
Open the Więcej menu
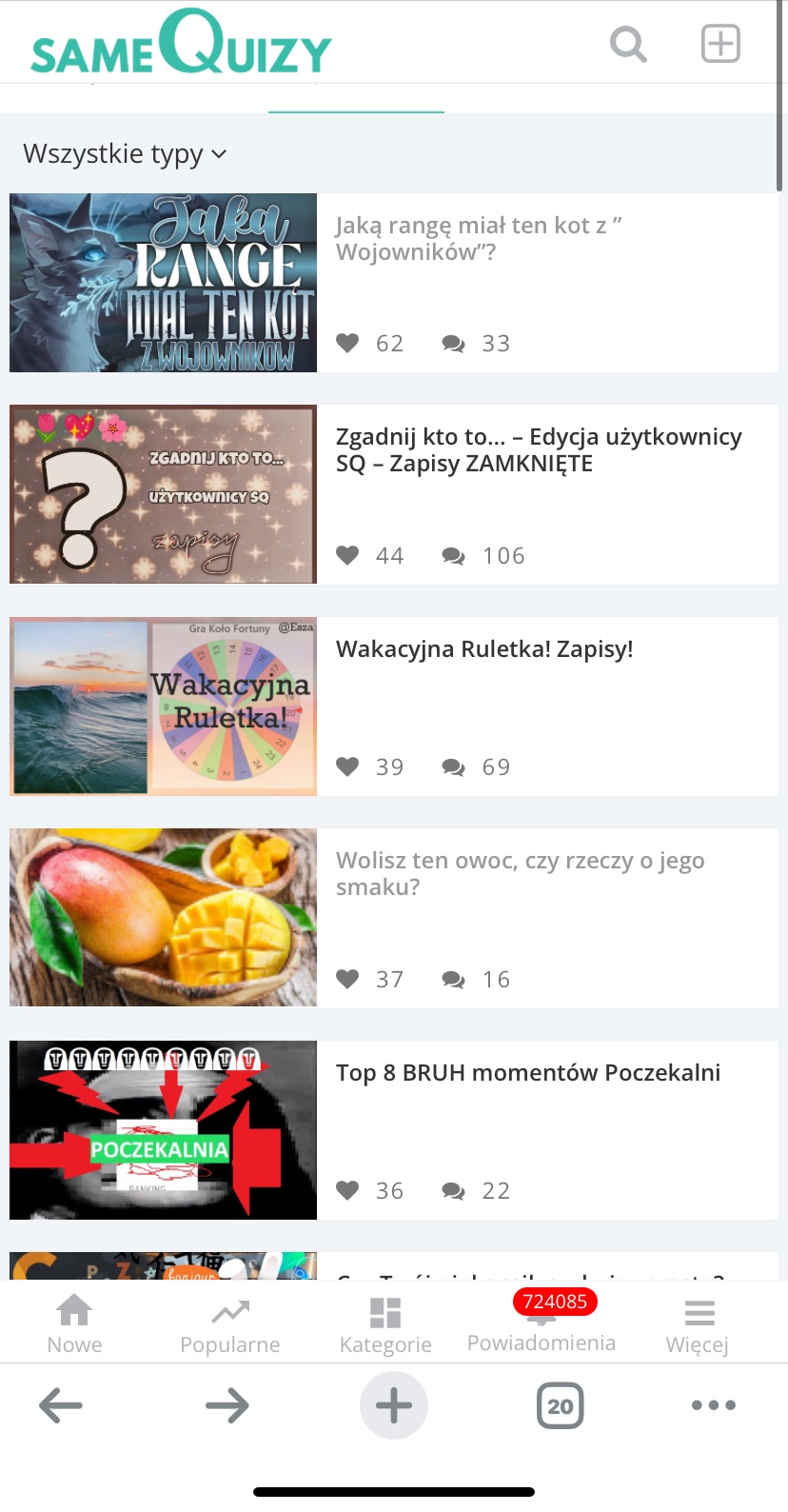698,1323
